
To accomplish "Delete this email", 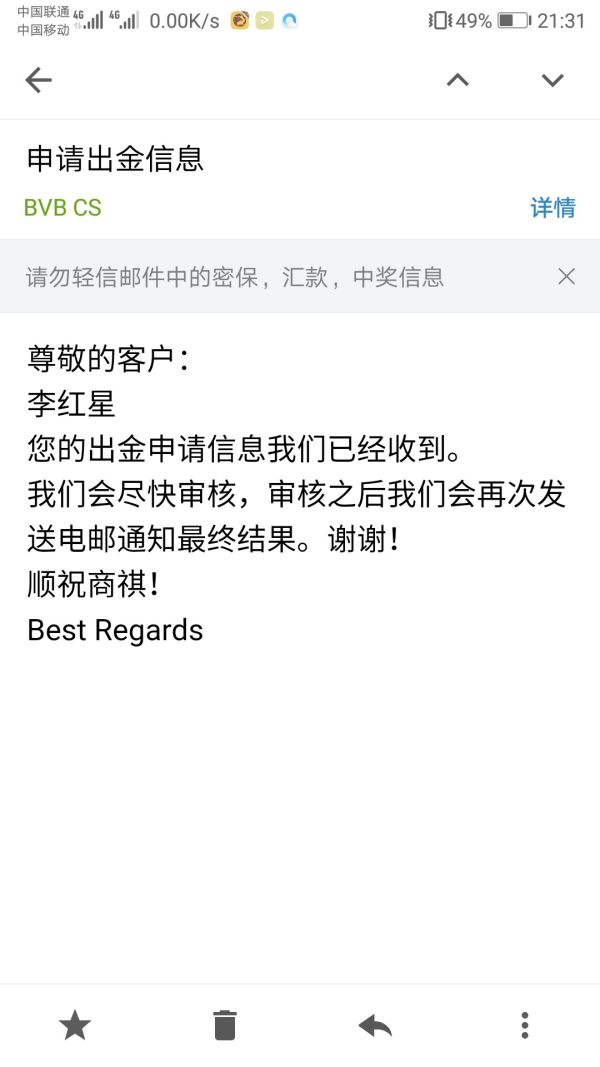I will pyautogui.click(x=225, y=1024).
